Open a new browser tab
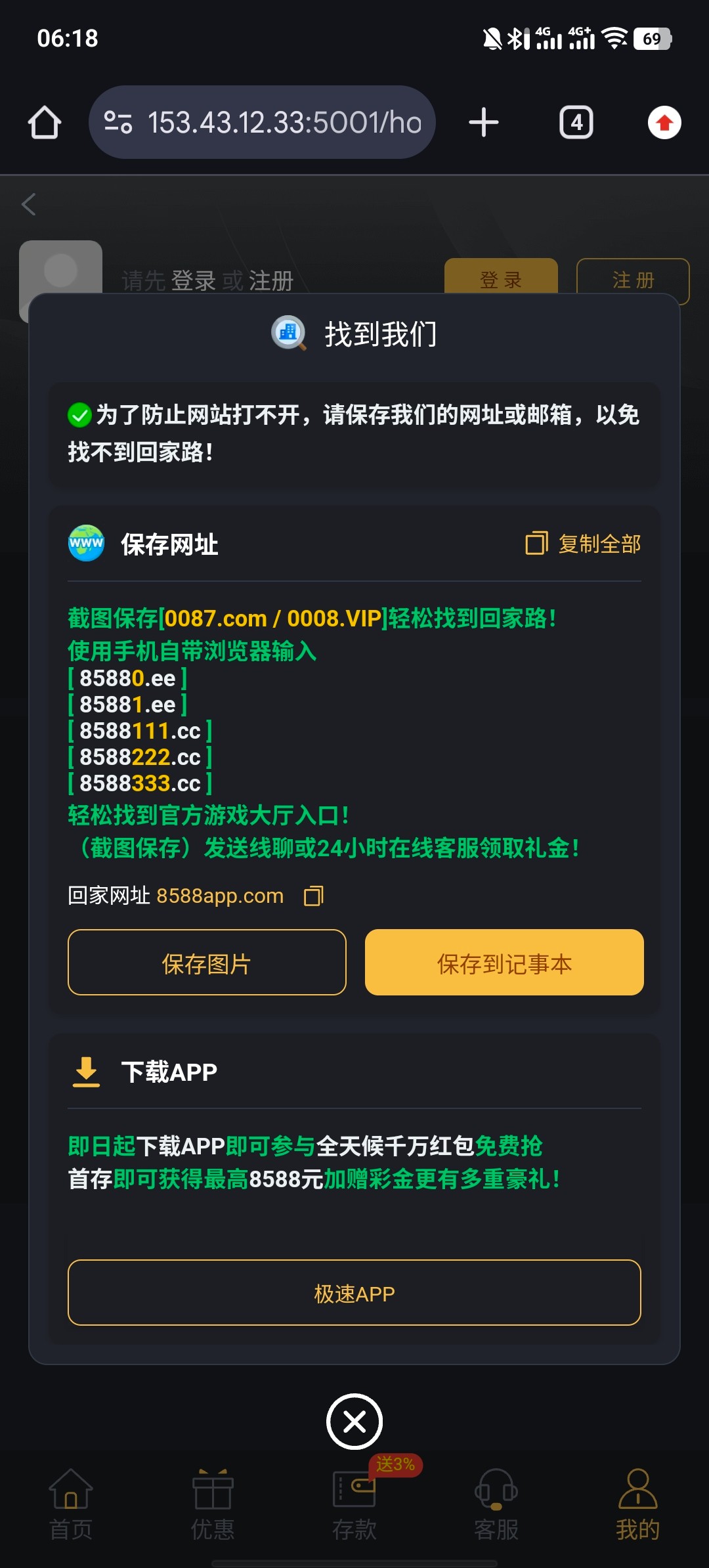Screen dimensions: 709x1568 coord(484,123)
